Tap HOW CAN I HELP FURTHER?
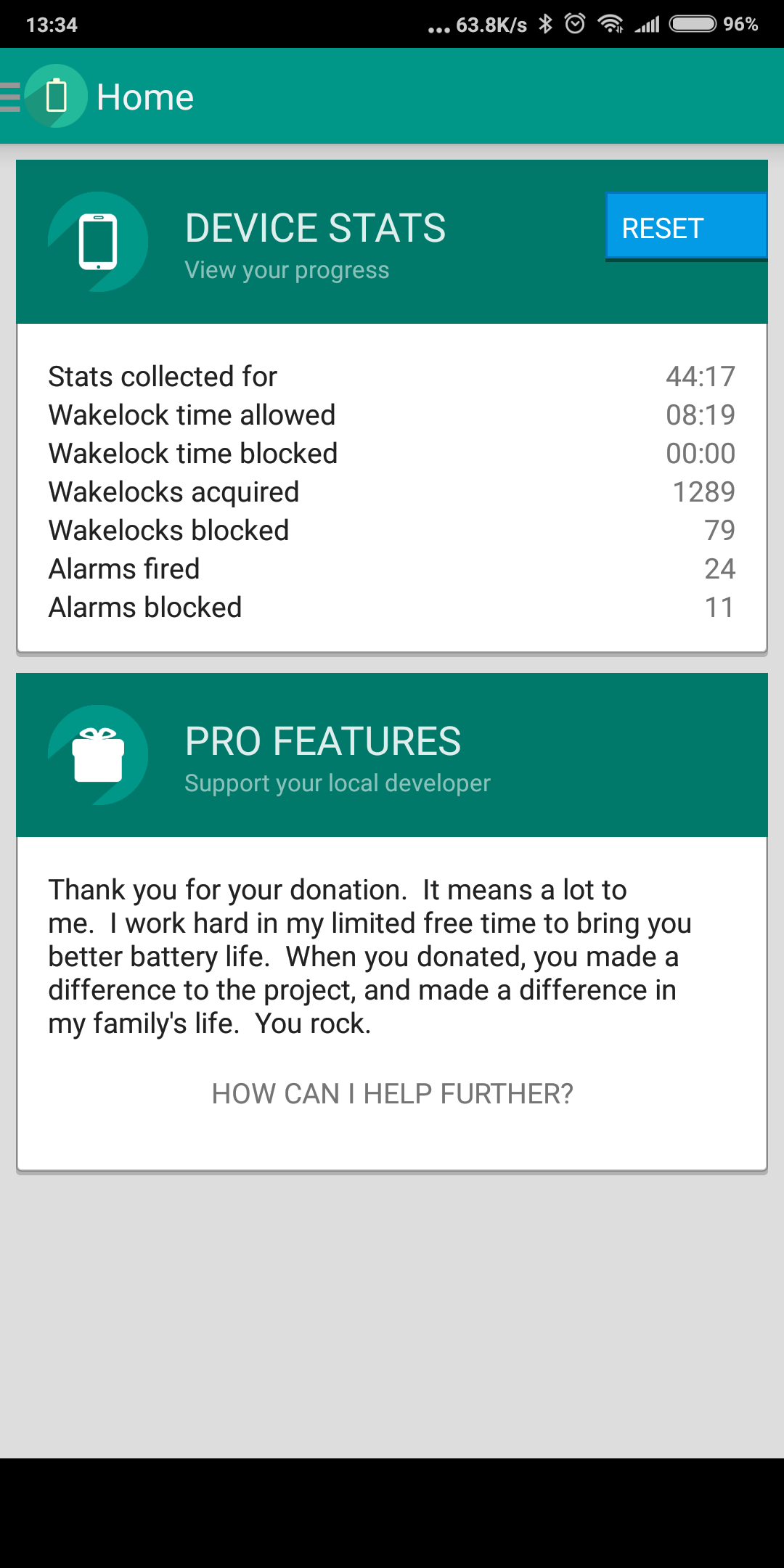 tap(392, 1093)
